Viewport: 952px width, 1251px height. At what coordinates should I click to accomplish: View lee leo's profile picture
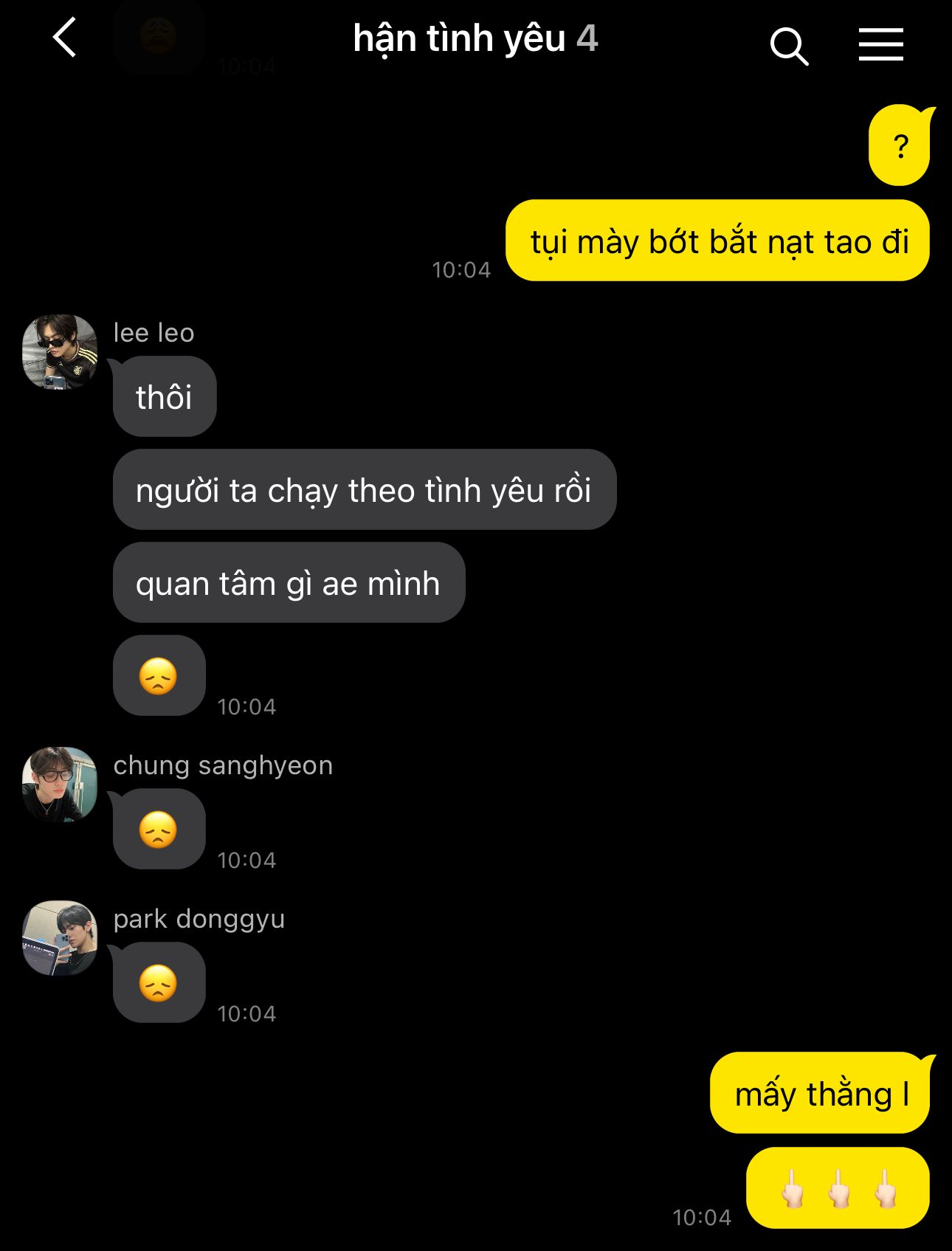60,352
